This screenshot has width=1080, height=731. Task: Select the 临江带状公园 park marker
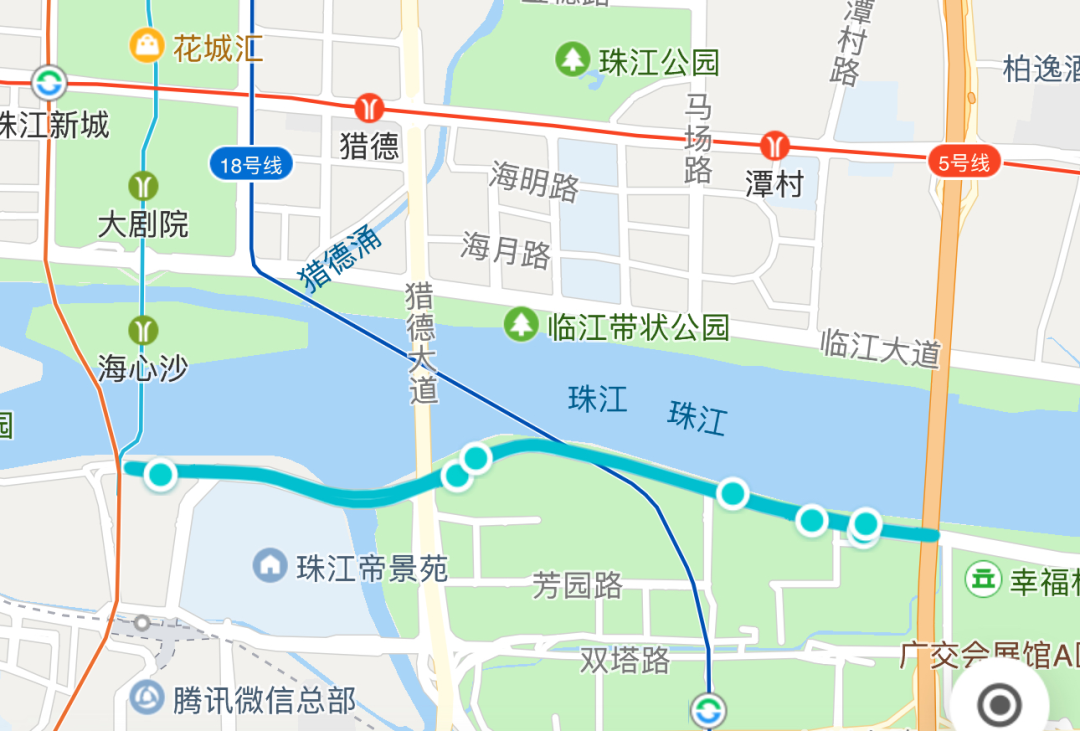click(x=520, y=324)
